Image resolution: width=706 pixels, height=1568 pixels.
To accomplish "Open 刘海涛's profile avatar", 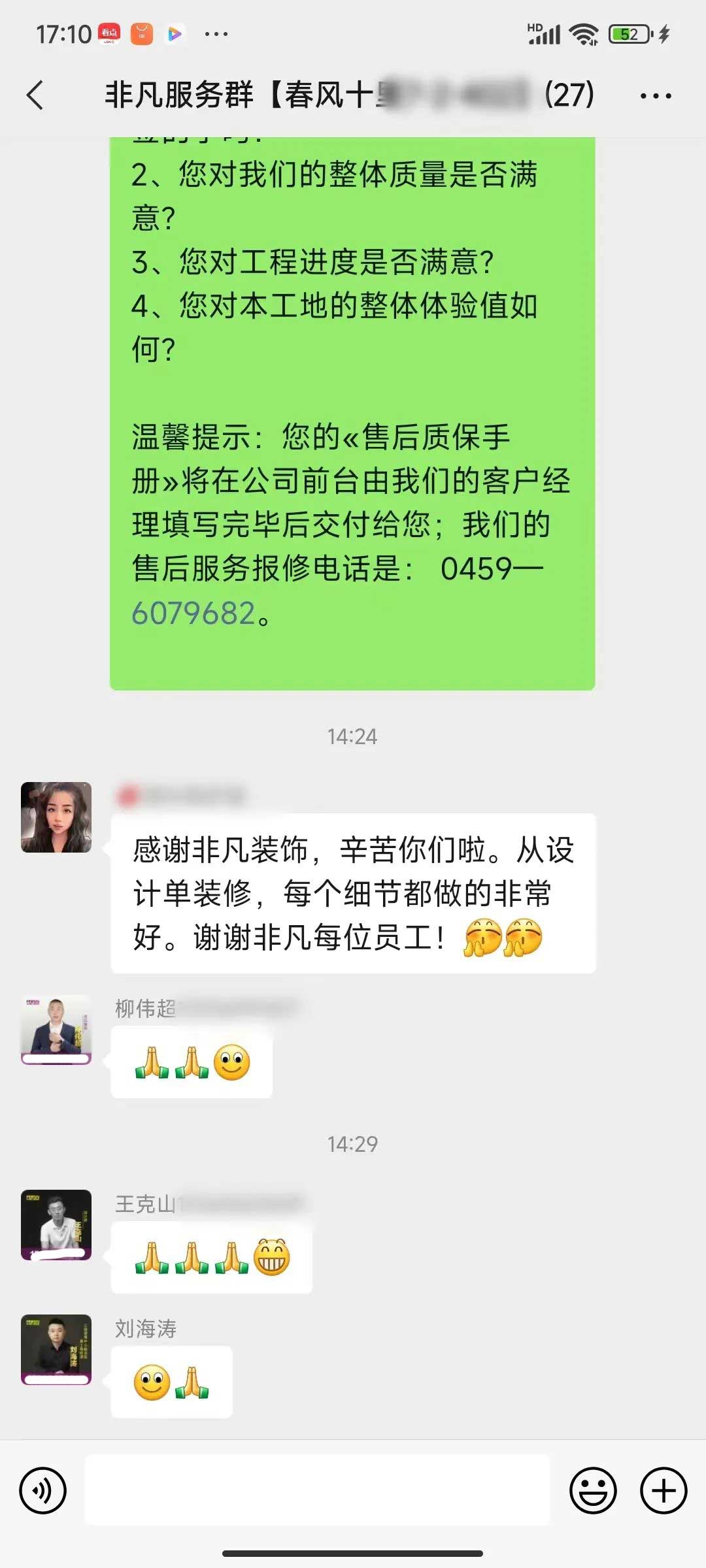I will pyautogui.click(x=56, y=1349).
